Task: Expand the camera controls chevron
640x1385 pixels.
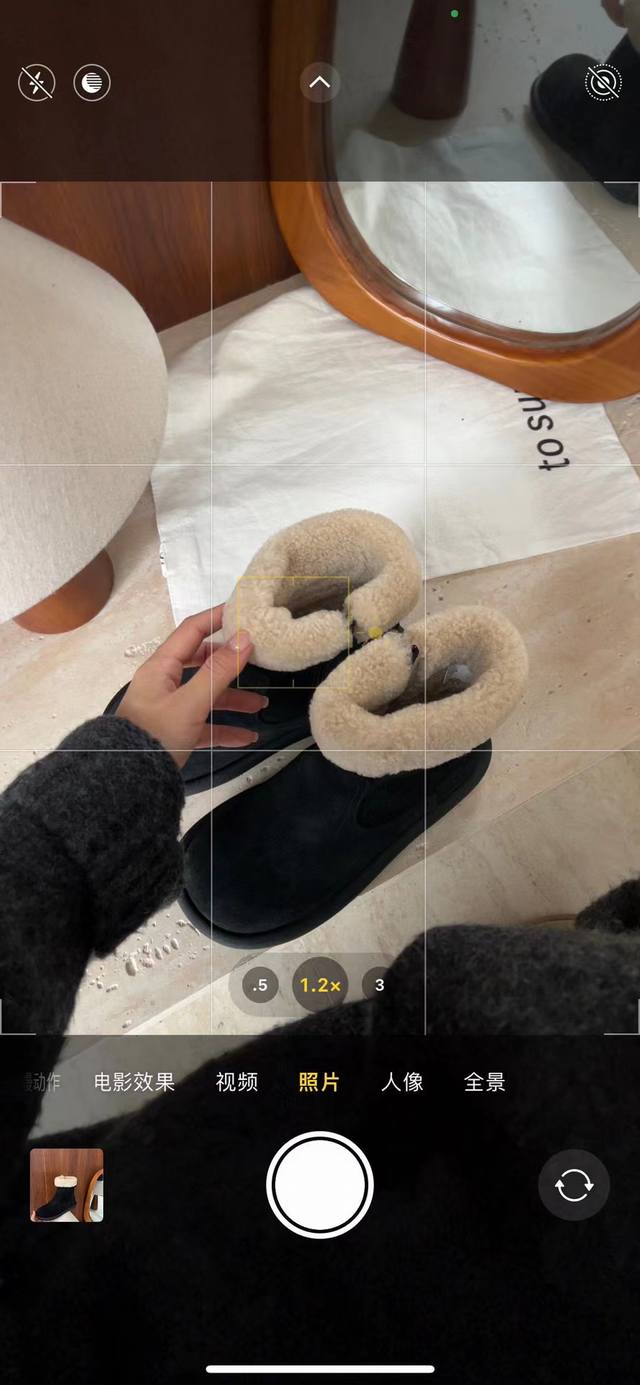Action: pos(320,83)
